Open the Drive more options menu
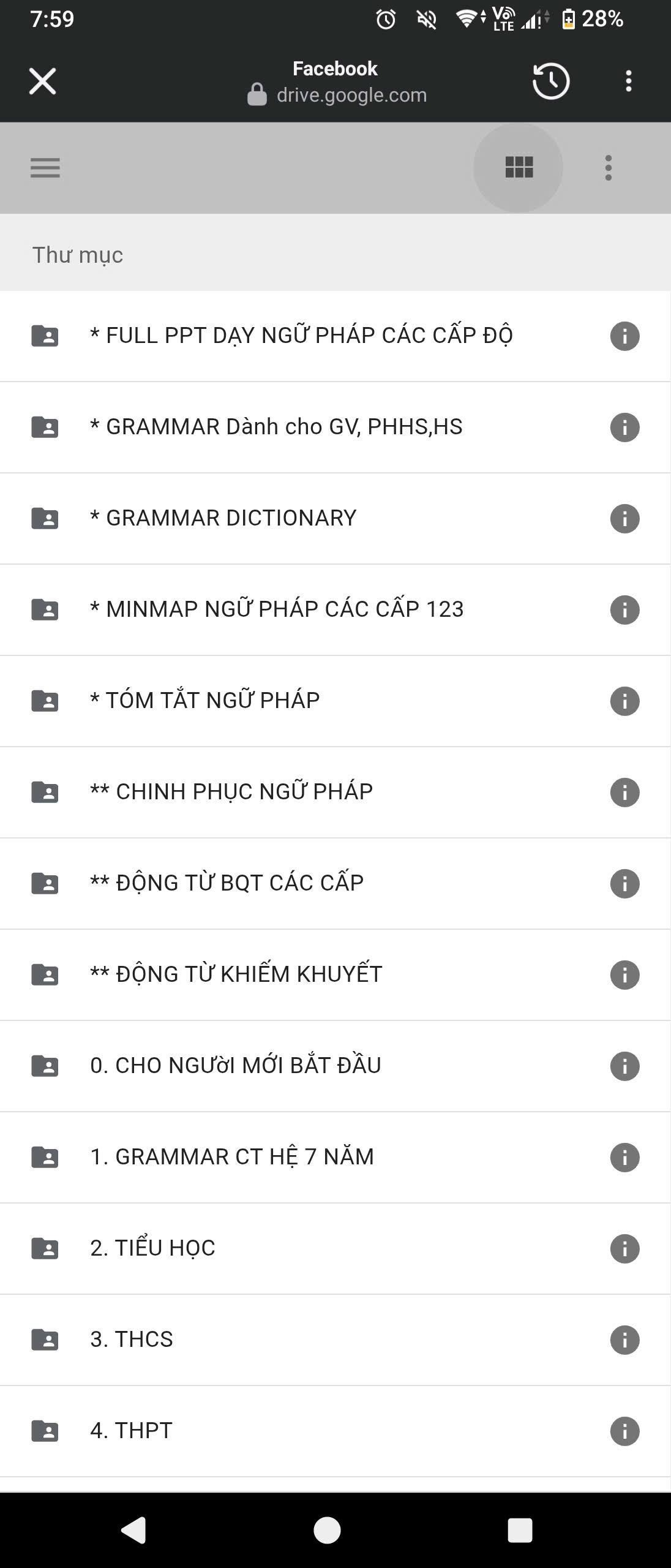This screenshot has height=1568, width=671. click(x=608, y=168)
